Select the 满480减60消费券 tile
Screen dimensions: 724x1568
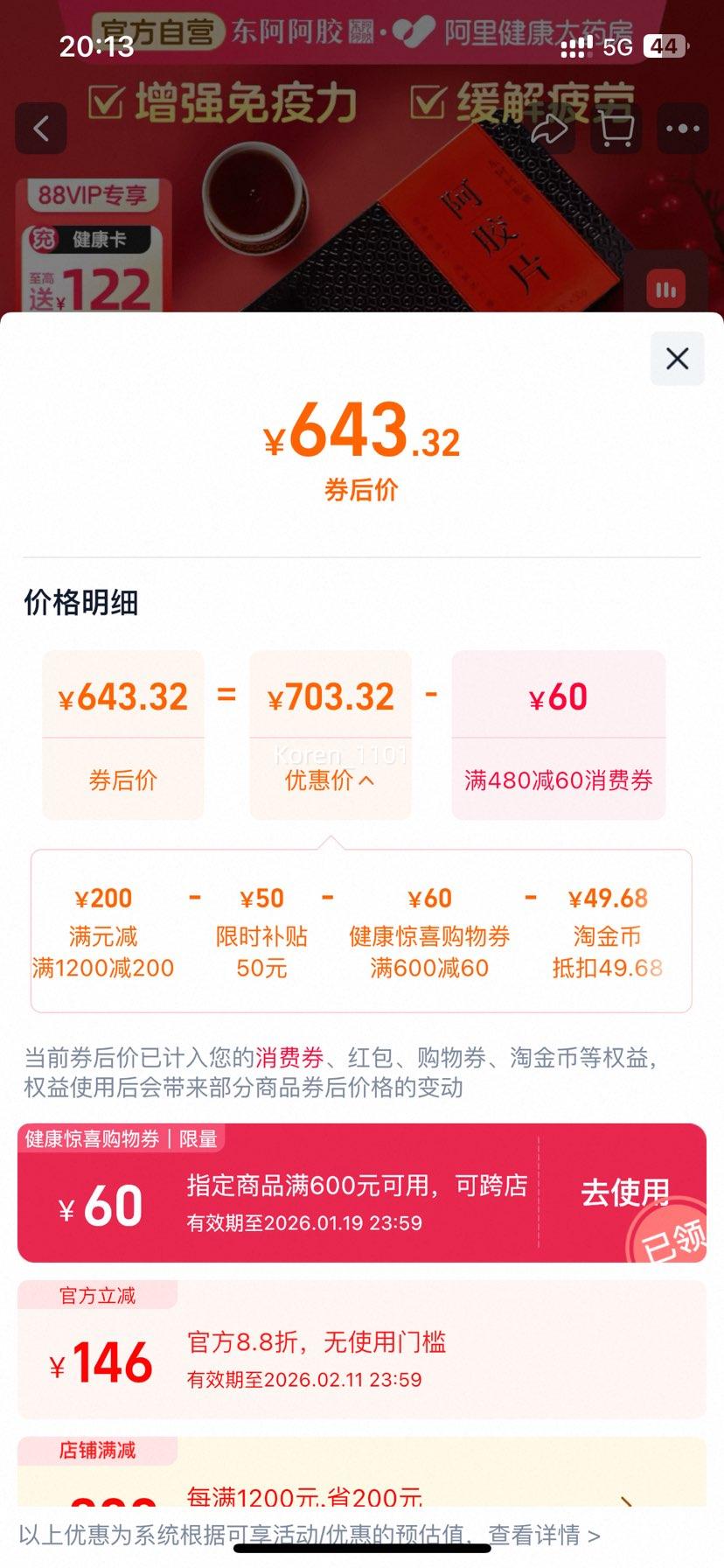(x=558, y=735)
